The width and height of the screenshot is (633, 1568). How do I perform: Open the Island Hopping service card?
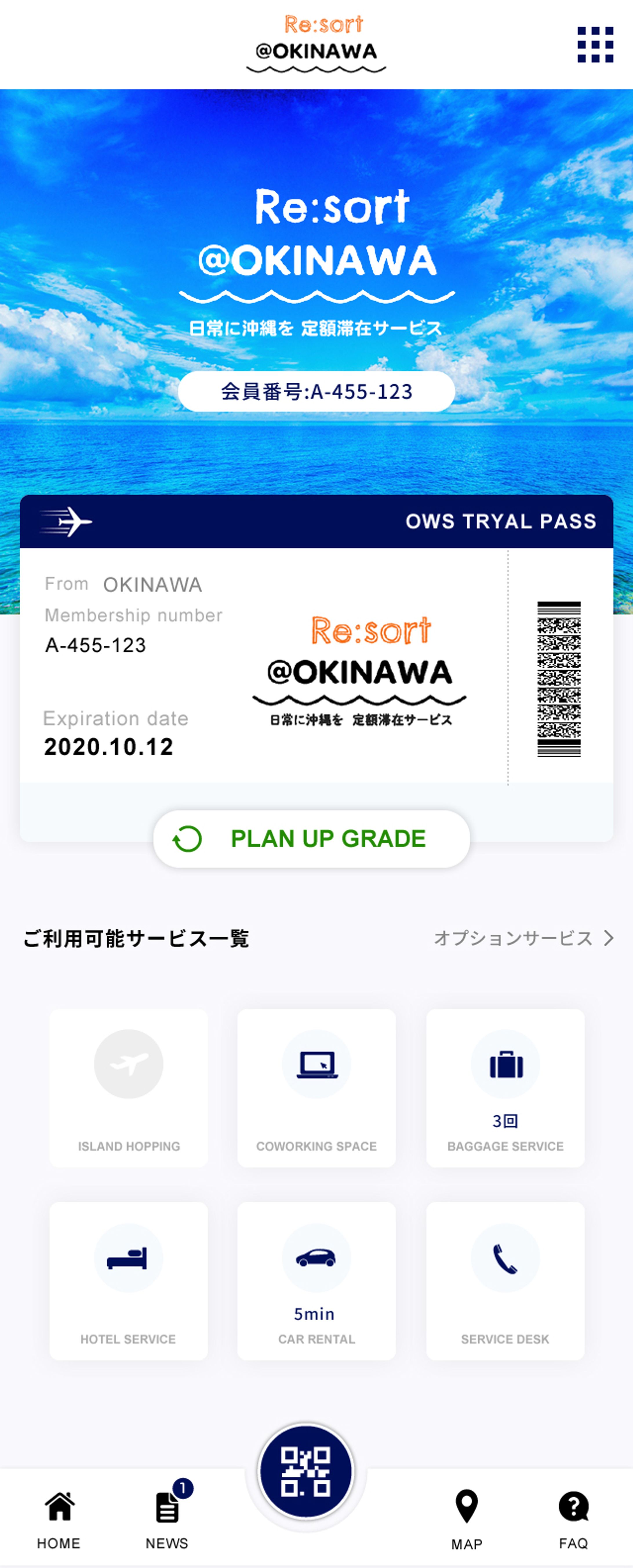coord(128,1087)
